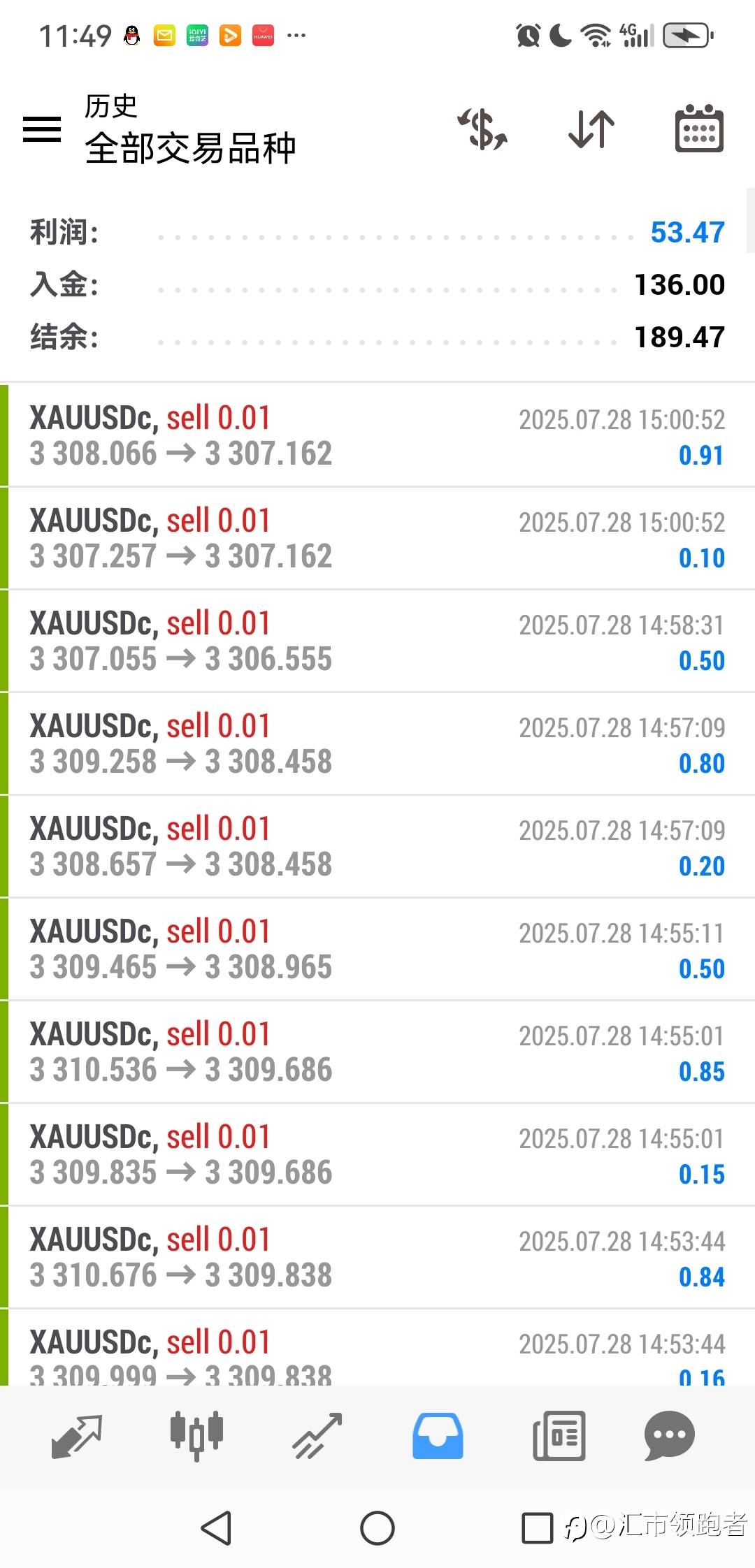Switch to the Messages chat tab
This screenshot has width=755, height=1568.
(669, 1437)
